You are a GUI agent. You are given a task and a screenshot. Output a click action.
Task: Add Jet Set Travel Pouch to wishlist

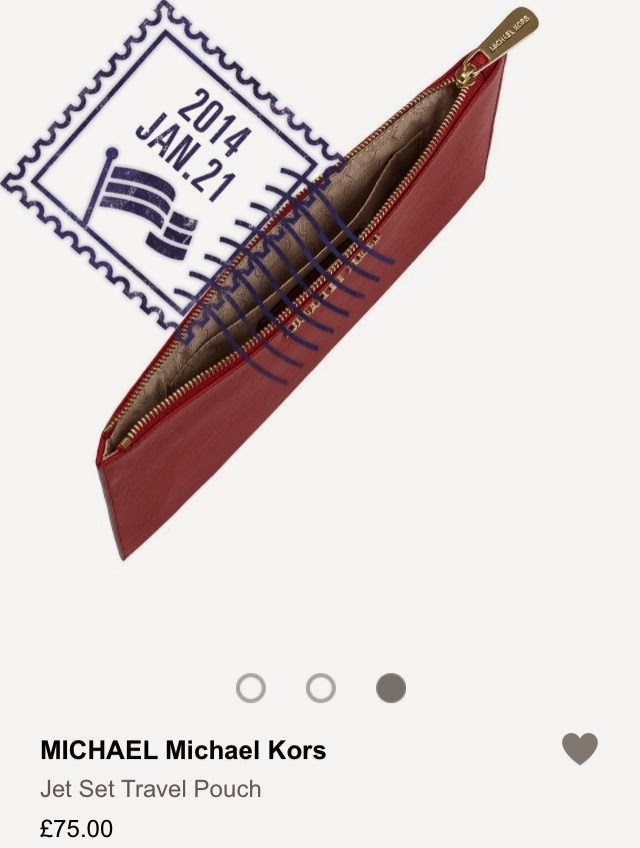tap(580, 748)
